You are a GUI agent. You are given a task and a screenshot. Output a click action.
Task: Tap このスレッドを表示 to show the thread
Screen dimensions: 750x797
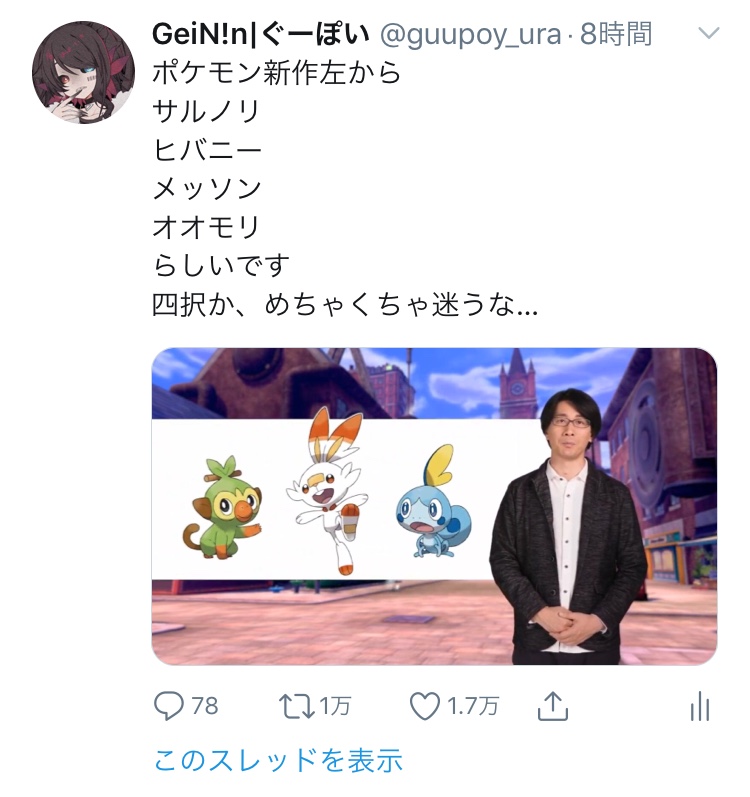pos(278,761)
